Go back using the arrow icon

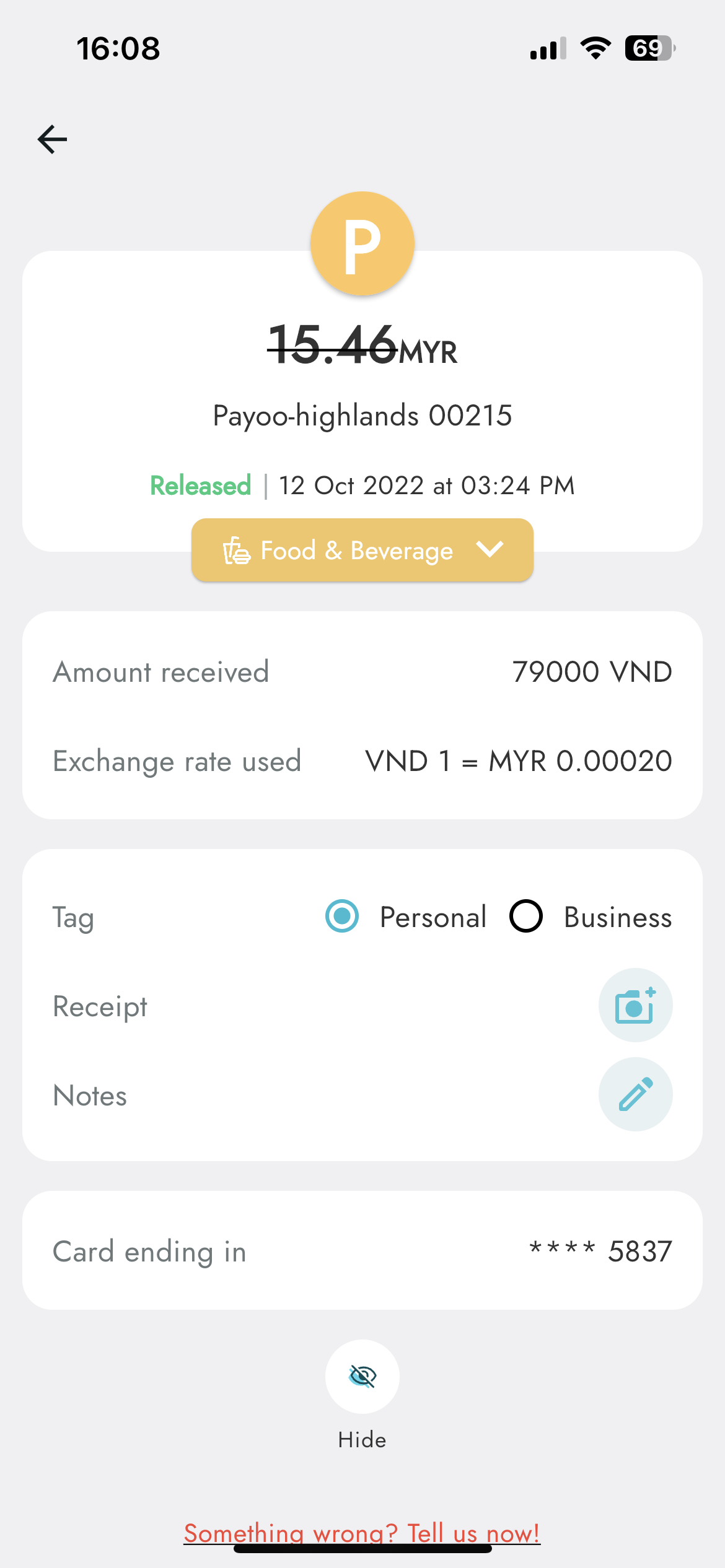(x=53, y=139)
